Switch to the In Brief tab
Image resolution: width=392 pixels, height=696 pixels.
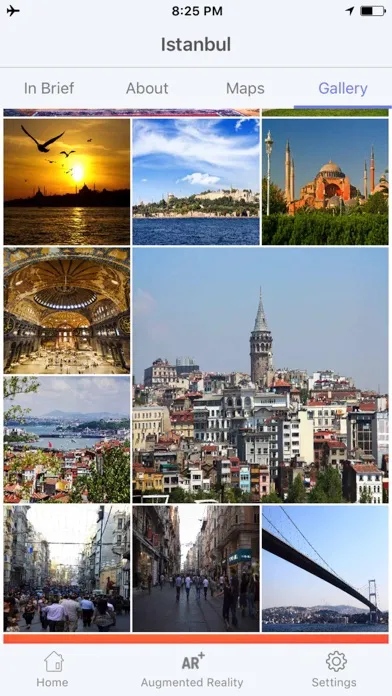49,88
